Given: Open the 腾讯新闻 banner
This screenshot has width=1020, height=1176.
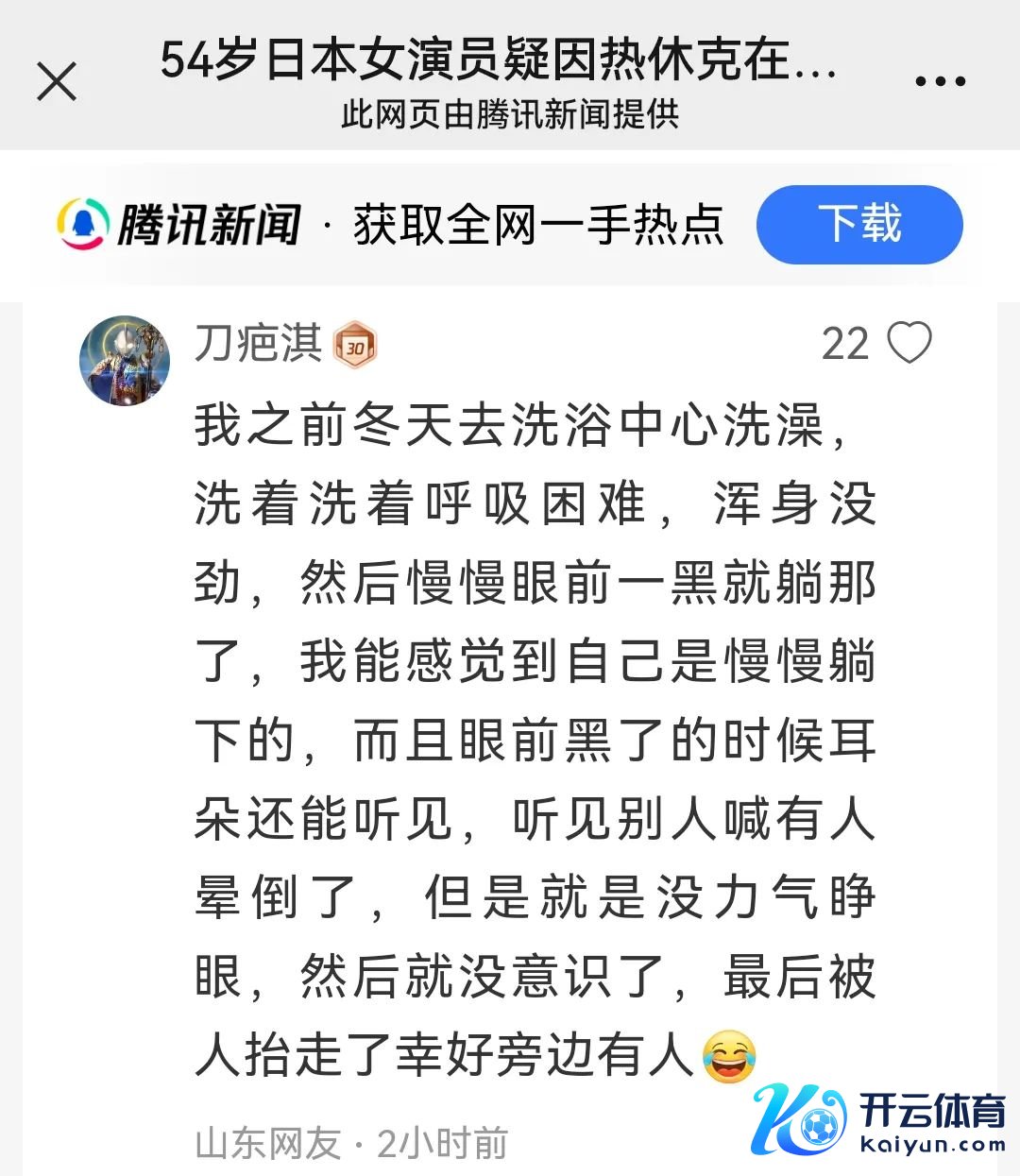Looking at the screenshot, I should 179,225.
